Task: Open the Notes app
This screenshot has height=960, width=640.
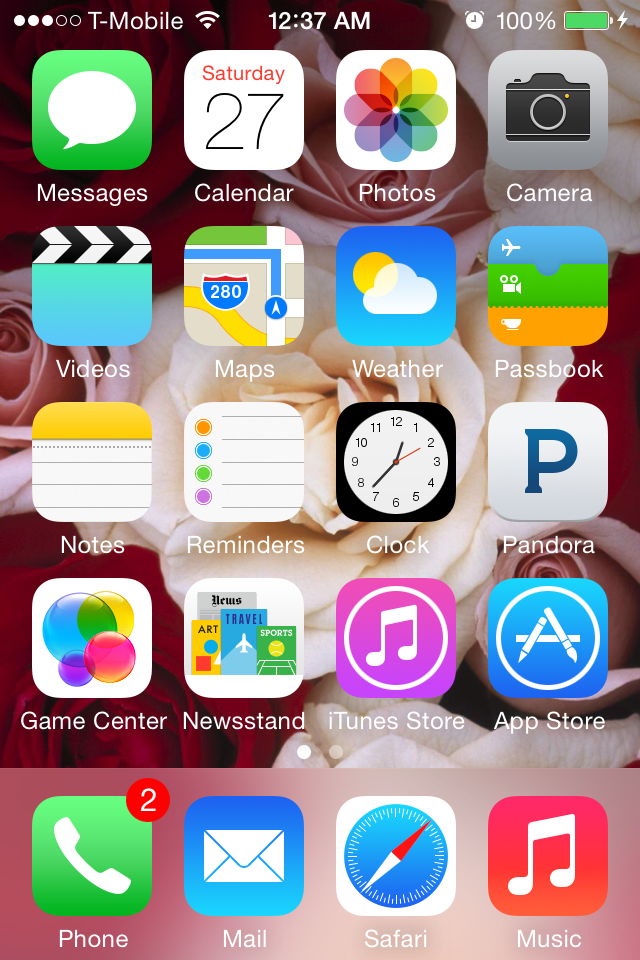Action: (x=92, y=462)
